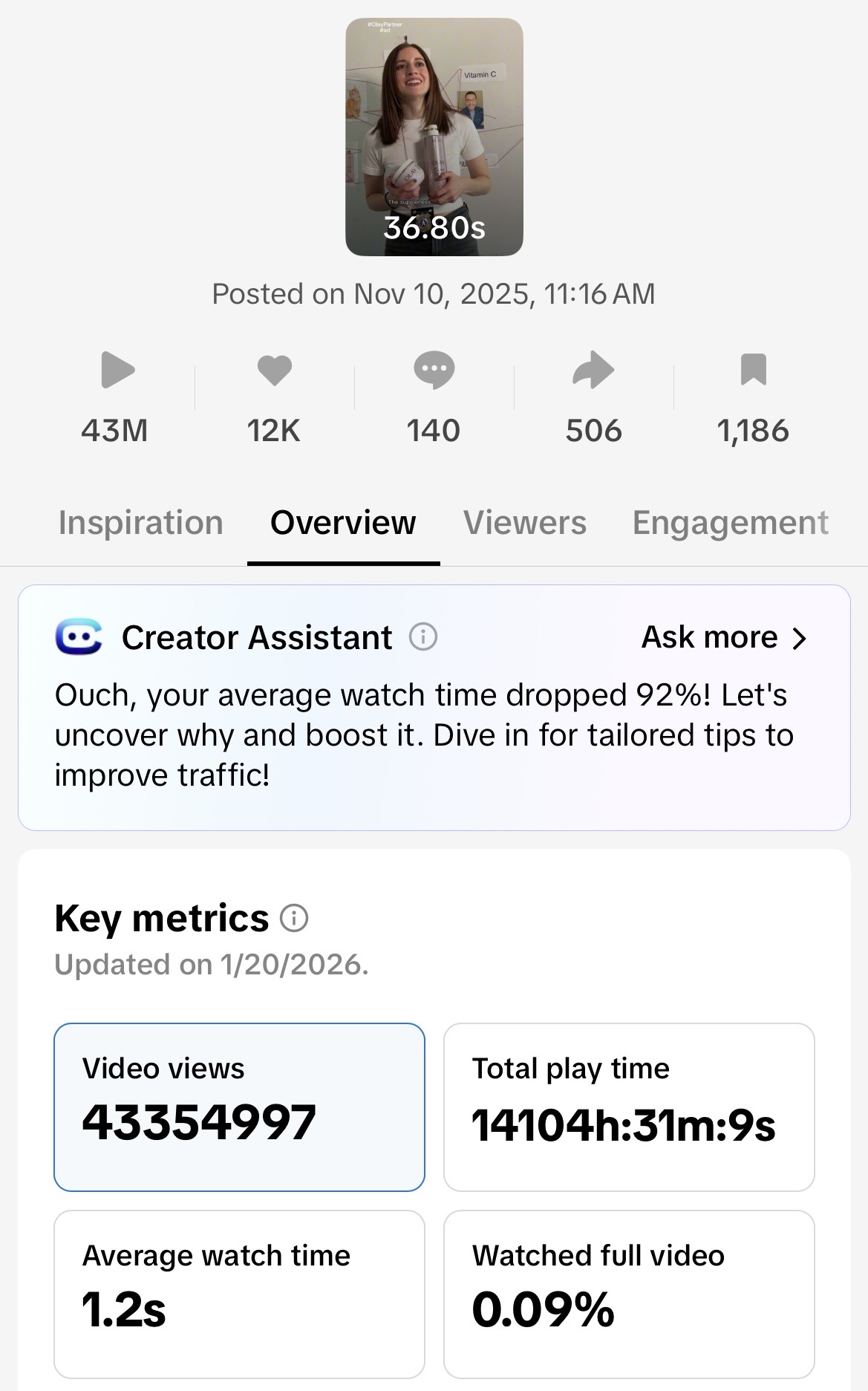Viewport: 868px width, 1391px height.
Task: Show Key metrics info tooltip
Action: click(x=294, y=919)
